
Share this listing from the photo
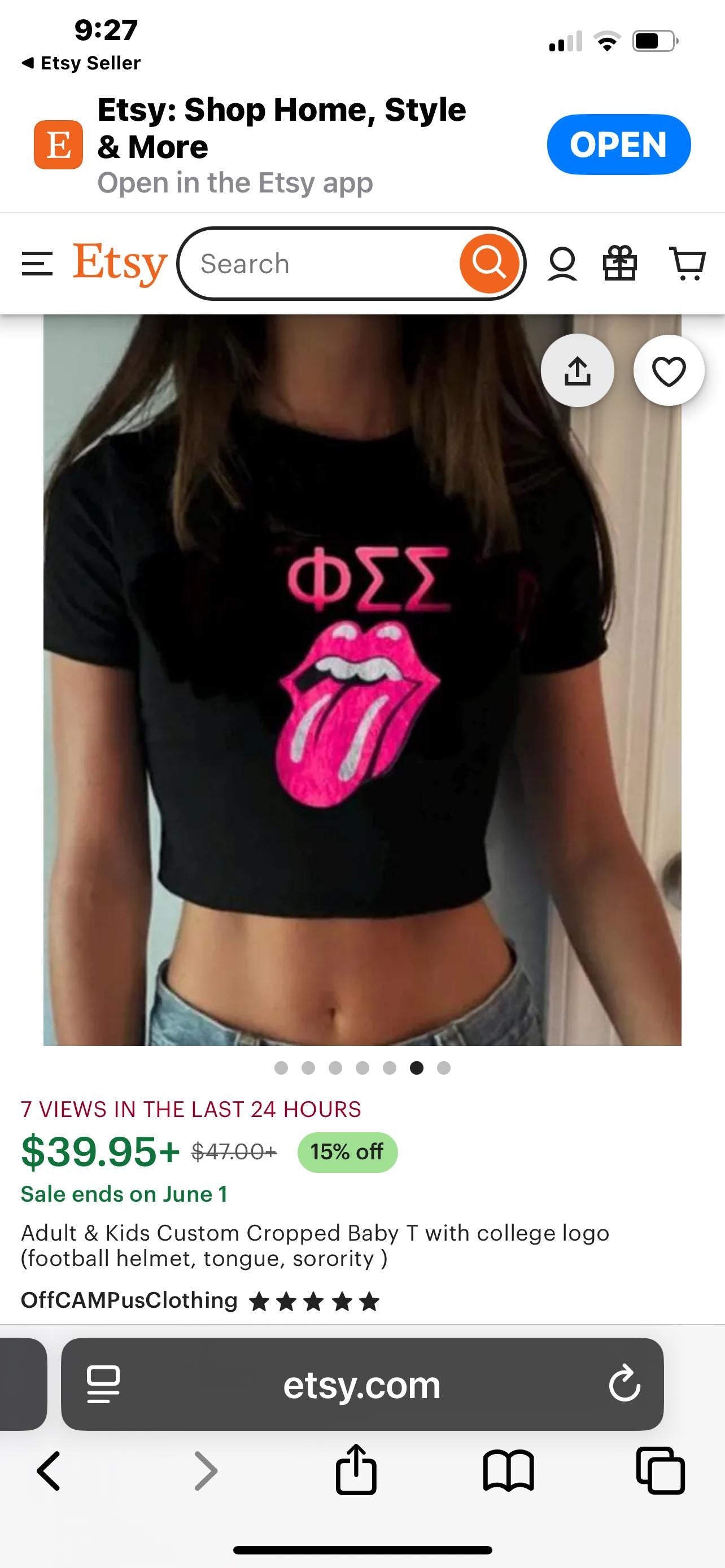pyautogui.click(x=577, y=371)
